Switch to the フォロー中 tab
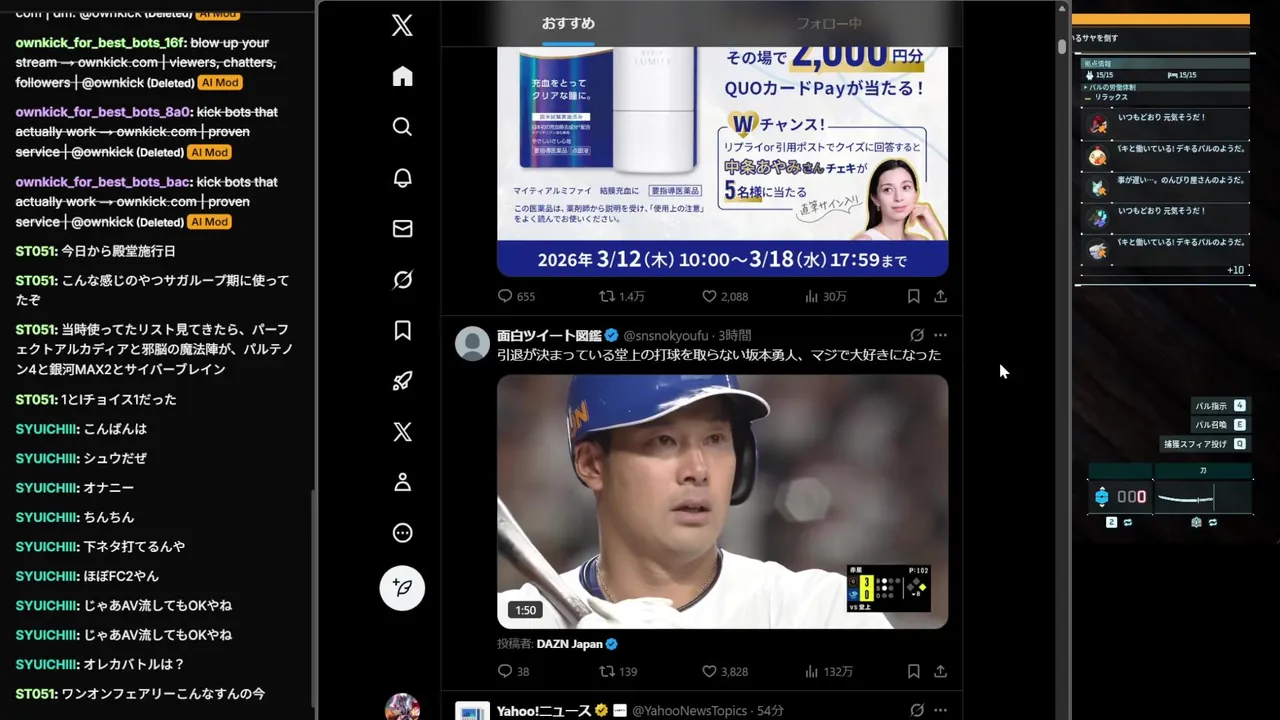Viewport: 1280px width, 720px height. 828,23
